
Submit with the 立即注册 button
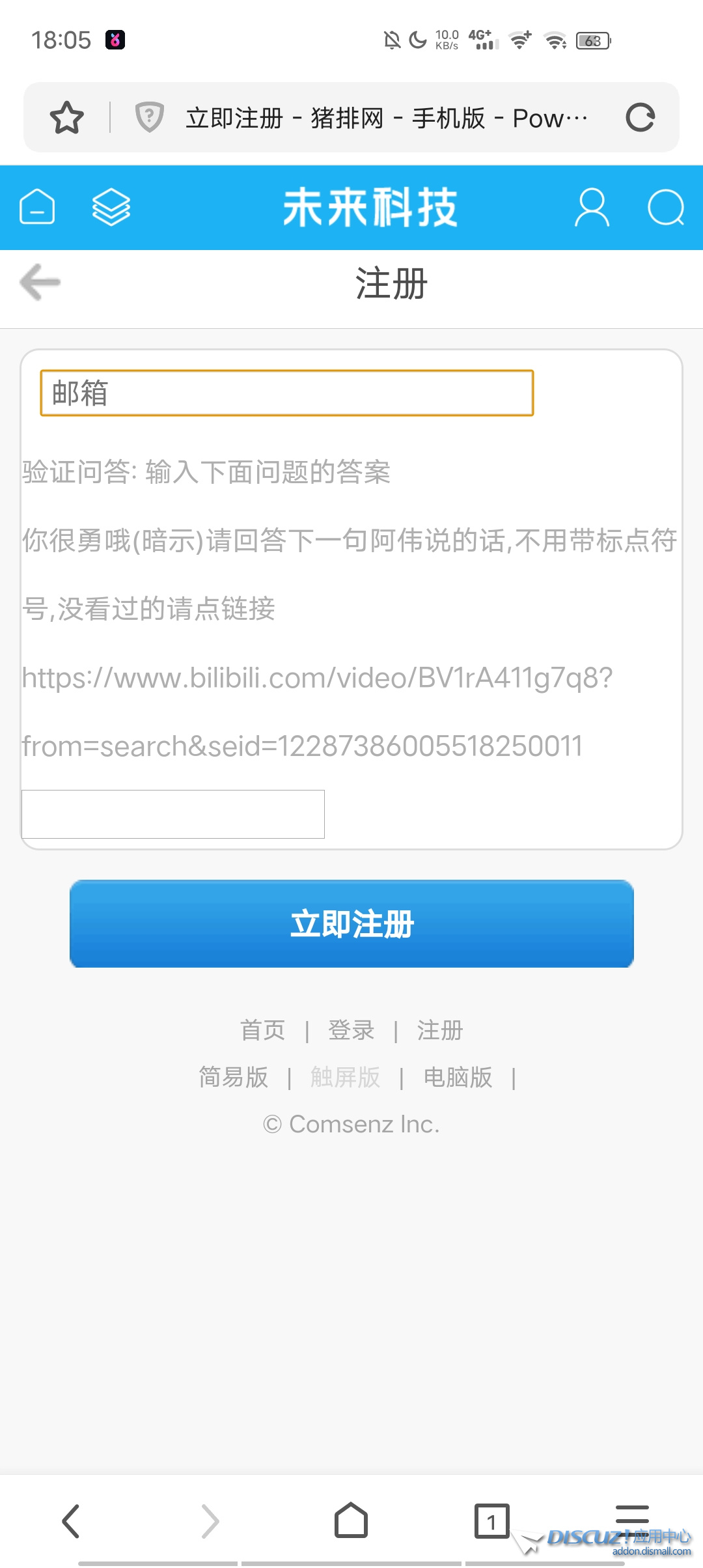click(351, 923)
